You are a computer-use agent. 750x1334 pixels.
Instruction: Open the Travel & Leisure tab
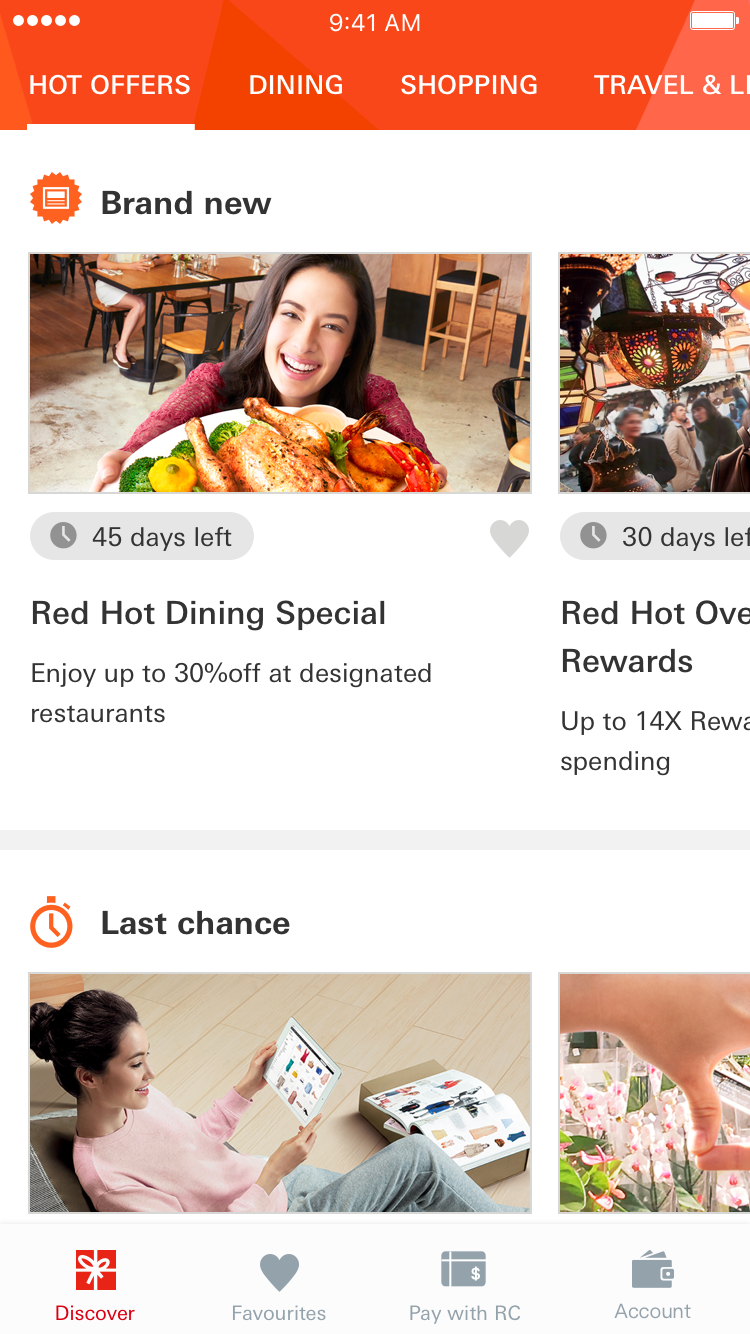(x=670, y=86)
